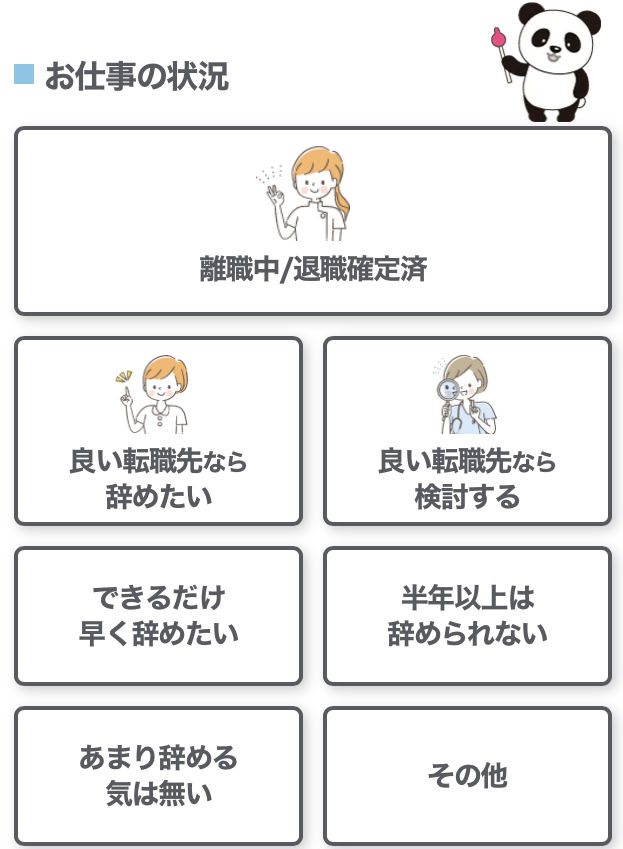The width and height of the screenshot is (623, 849).
Task: Select あまり辞める気は無い
Action: (158, 776)
